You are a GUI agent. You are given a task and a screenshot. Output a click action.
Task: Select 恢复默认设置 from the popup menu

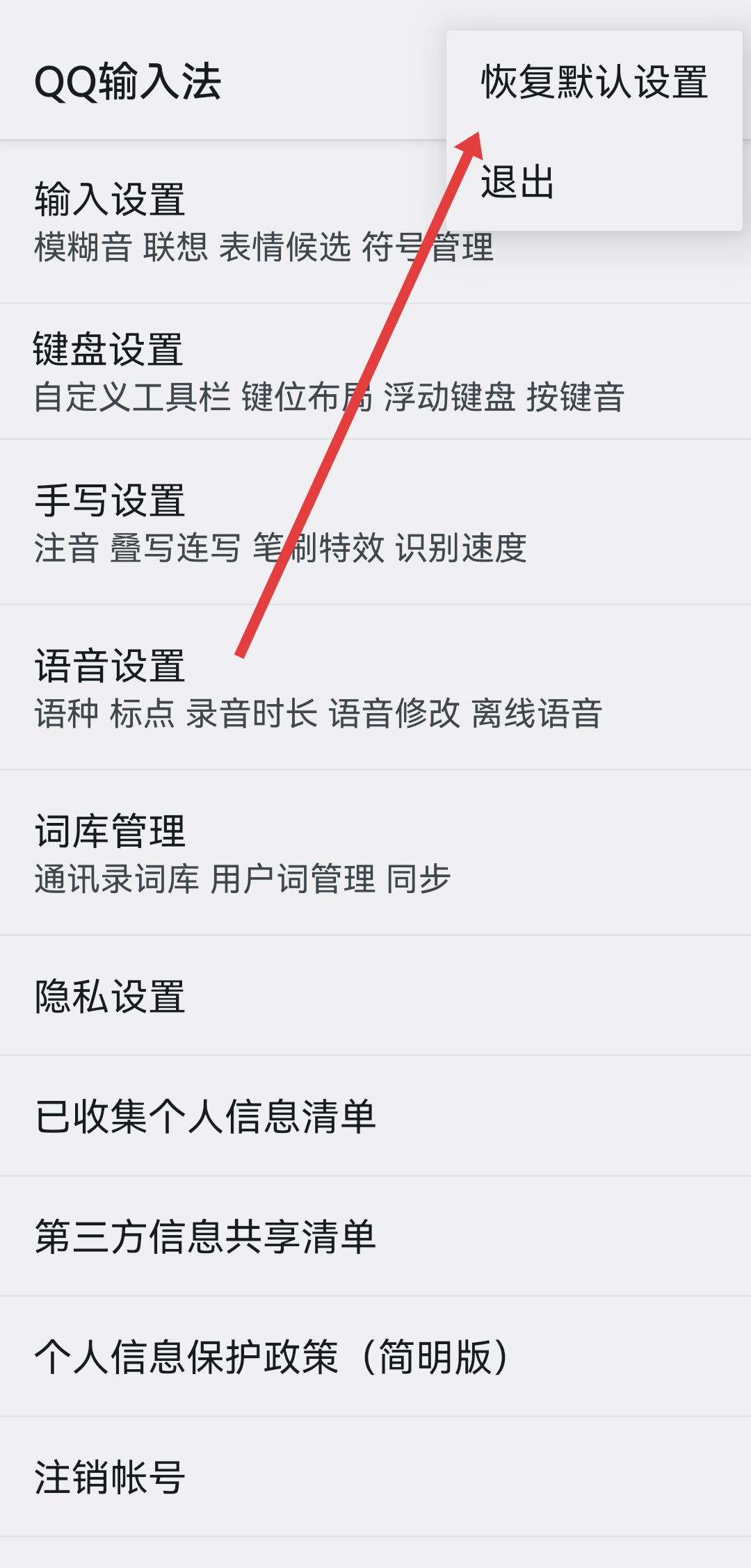point(594,82)
